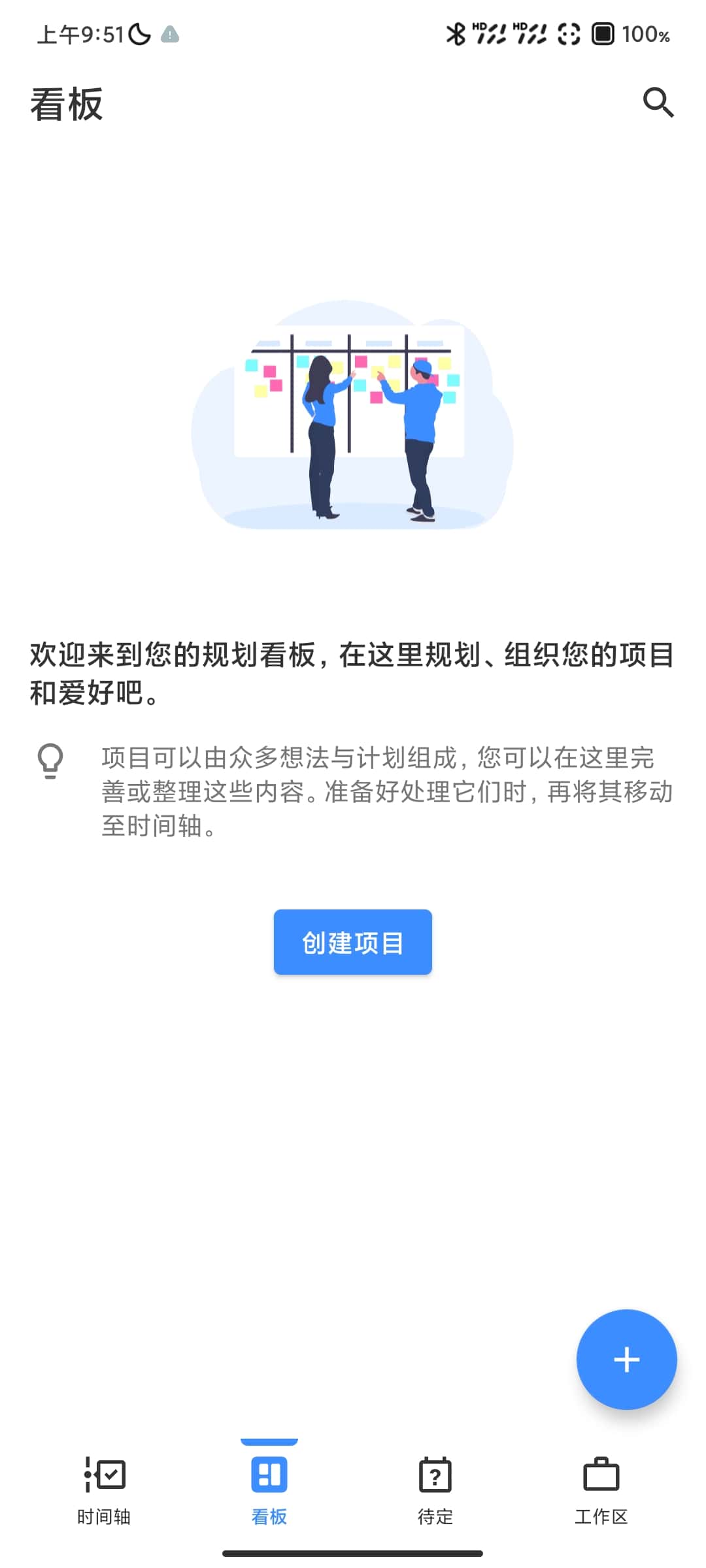Open the search icon in the header
The width and height of the screenshot is (706, 1568).
(658, 103)
